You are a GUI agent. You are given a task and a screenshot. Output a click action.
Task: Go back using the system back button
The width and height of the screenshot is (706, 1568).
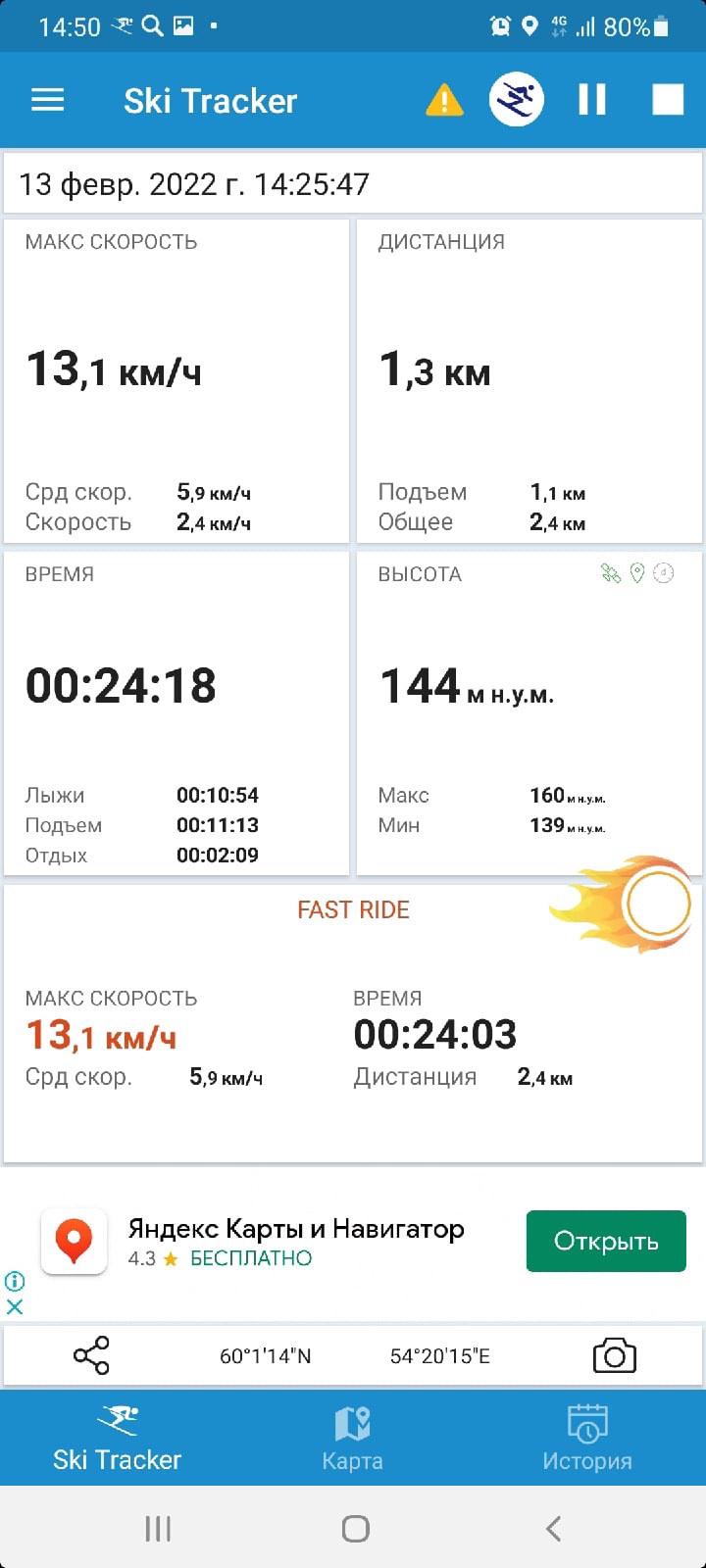pos(553,1528)
